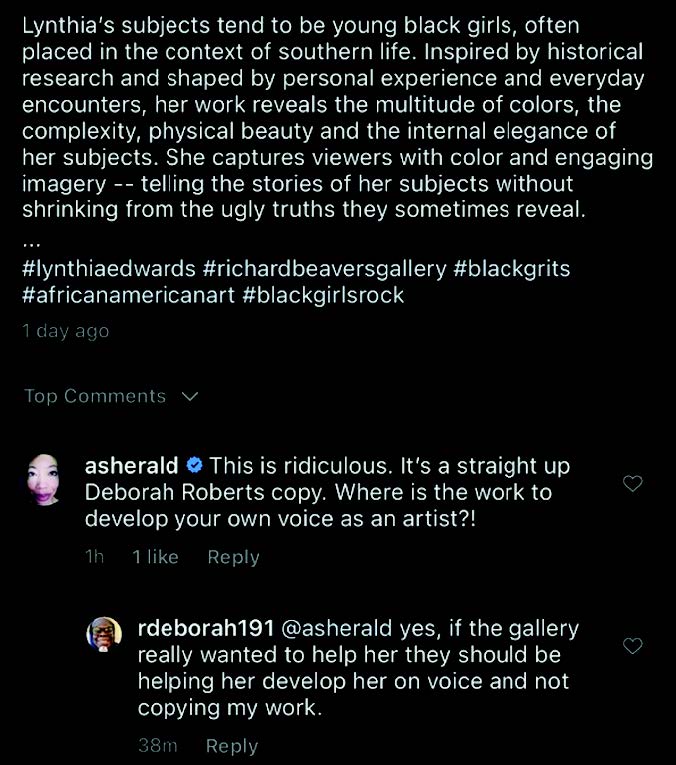
Task: Reply to rdeborah191's comment
Action: point(231,746)
